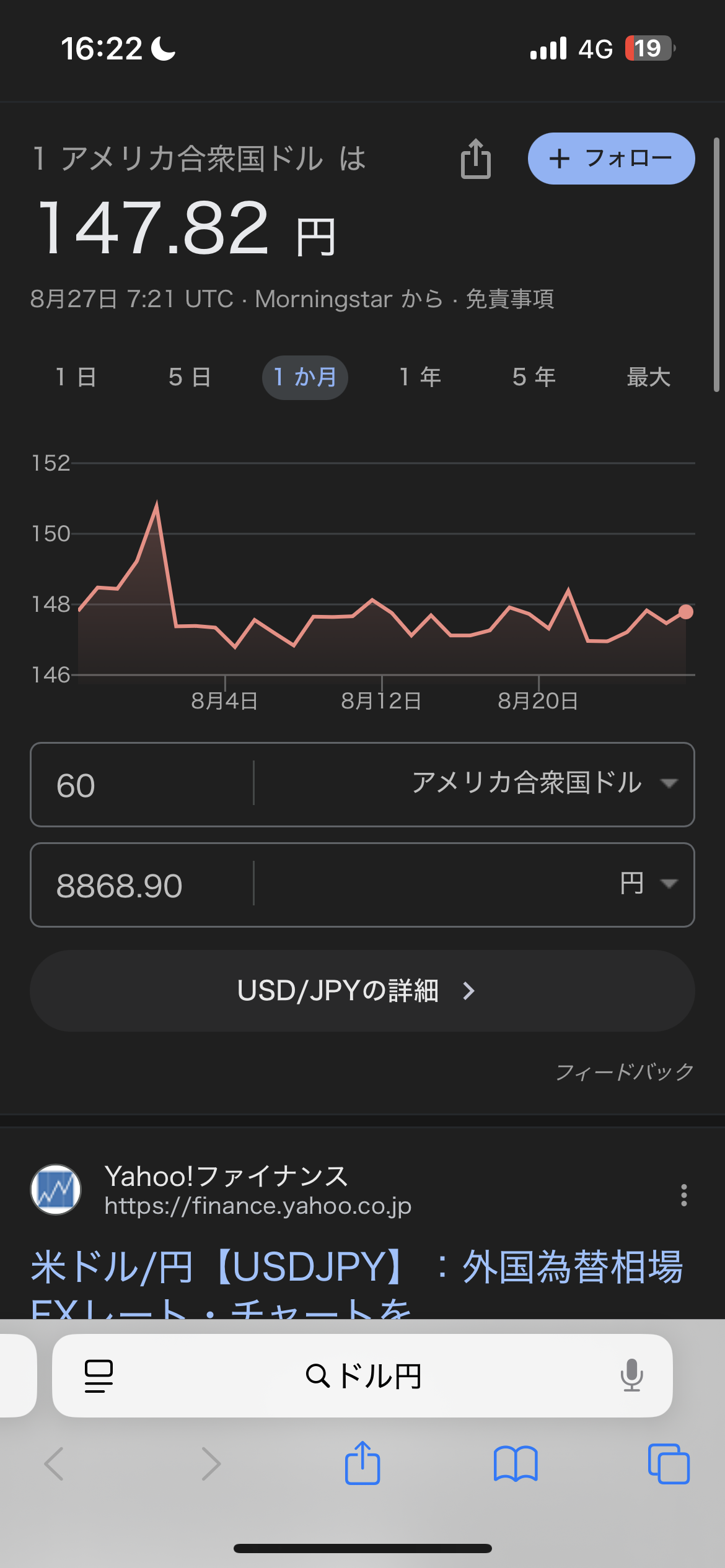Viewport: 725px width, 1568px height.
Task: Tap the フォロー button
Action: pyautogui.click(x=611, y=159)
